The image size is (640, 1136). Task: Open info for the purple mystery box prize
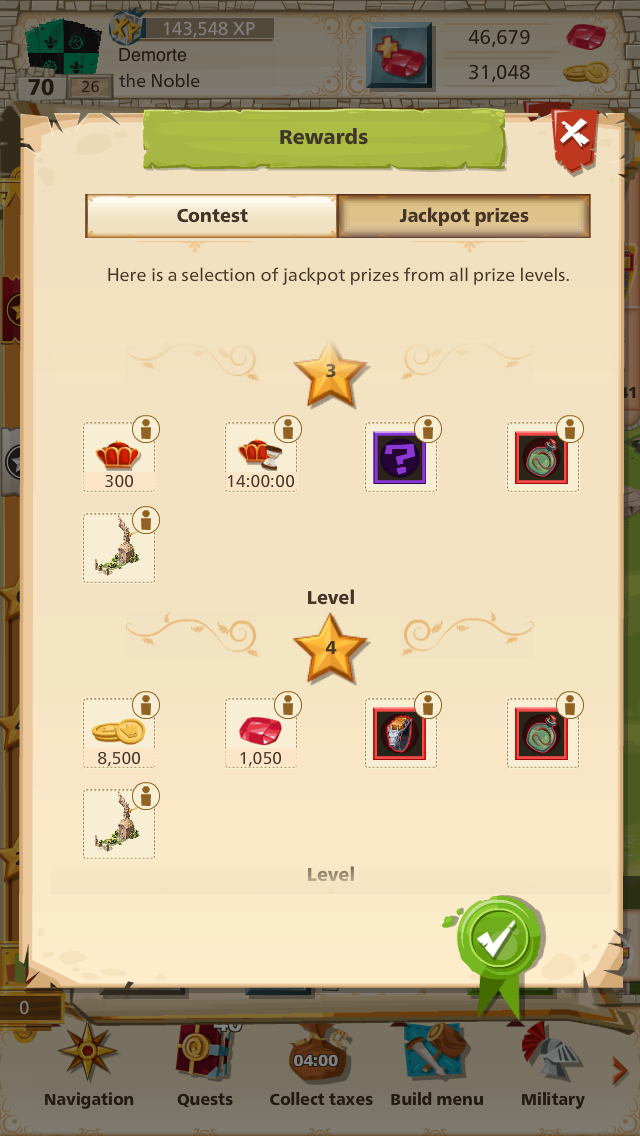pyautogui.click(x=428, y=430)
